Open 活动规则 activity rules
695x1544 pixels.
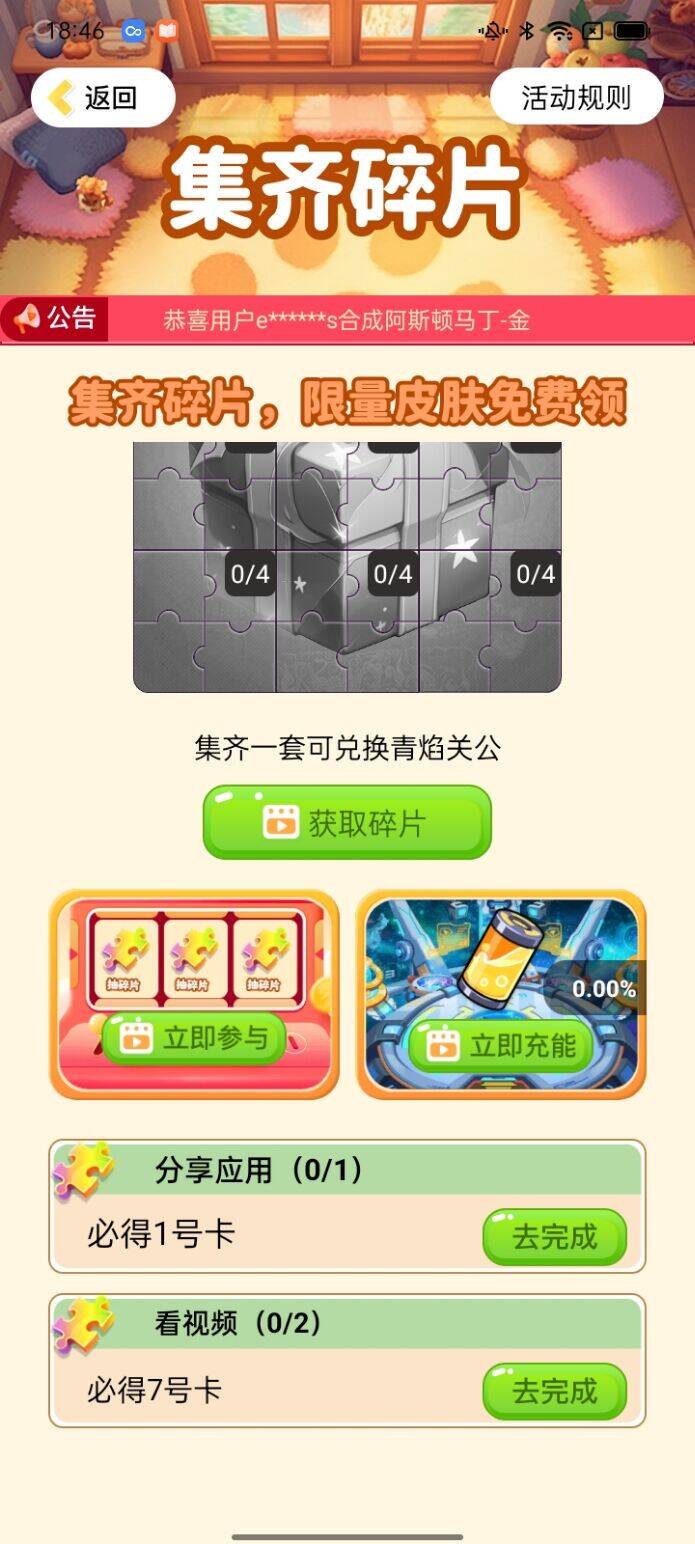click(576, 97)
